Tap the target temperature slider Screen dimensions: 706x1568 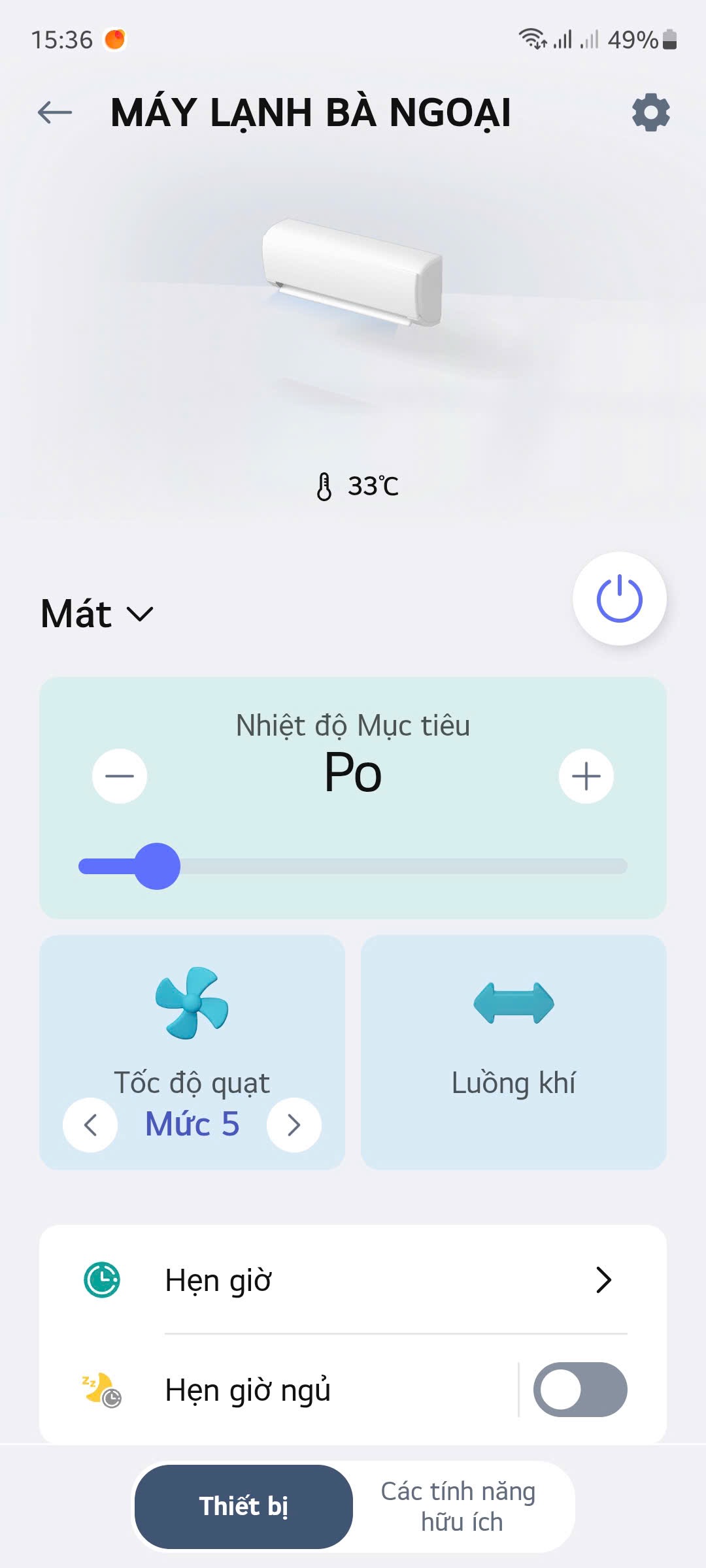tap(353, 866)
